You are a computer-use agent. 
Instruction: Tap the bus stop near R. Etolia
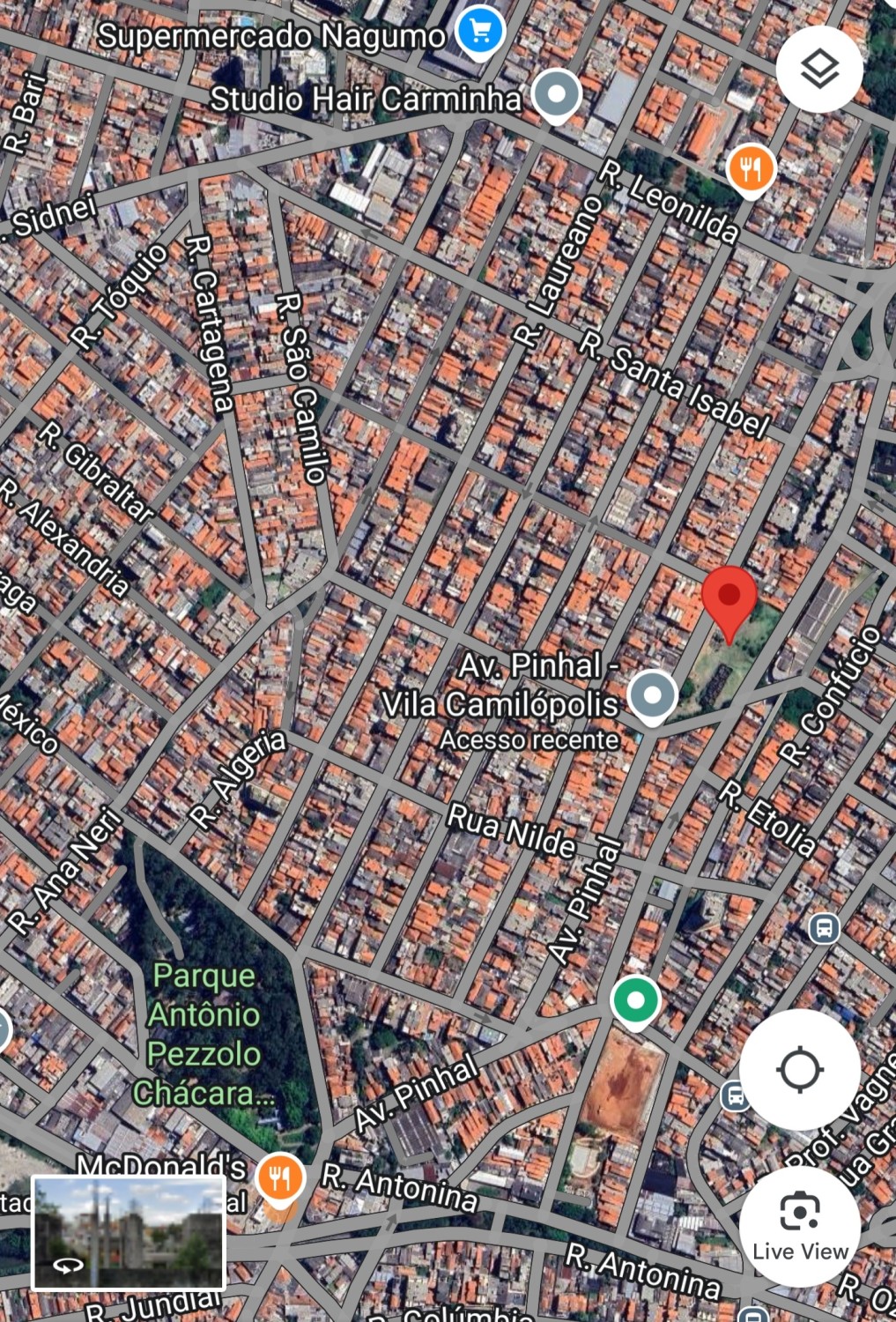(x=824, y=928)
